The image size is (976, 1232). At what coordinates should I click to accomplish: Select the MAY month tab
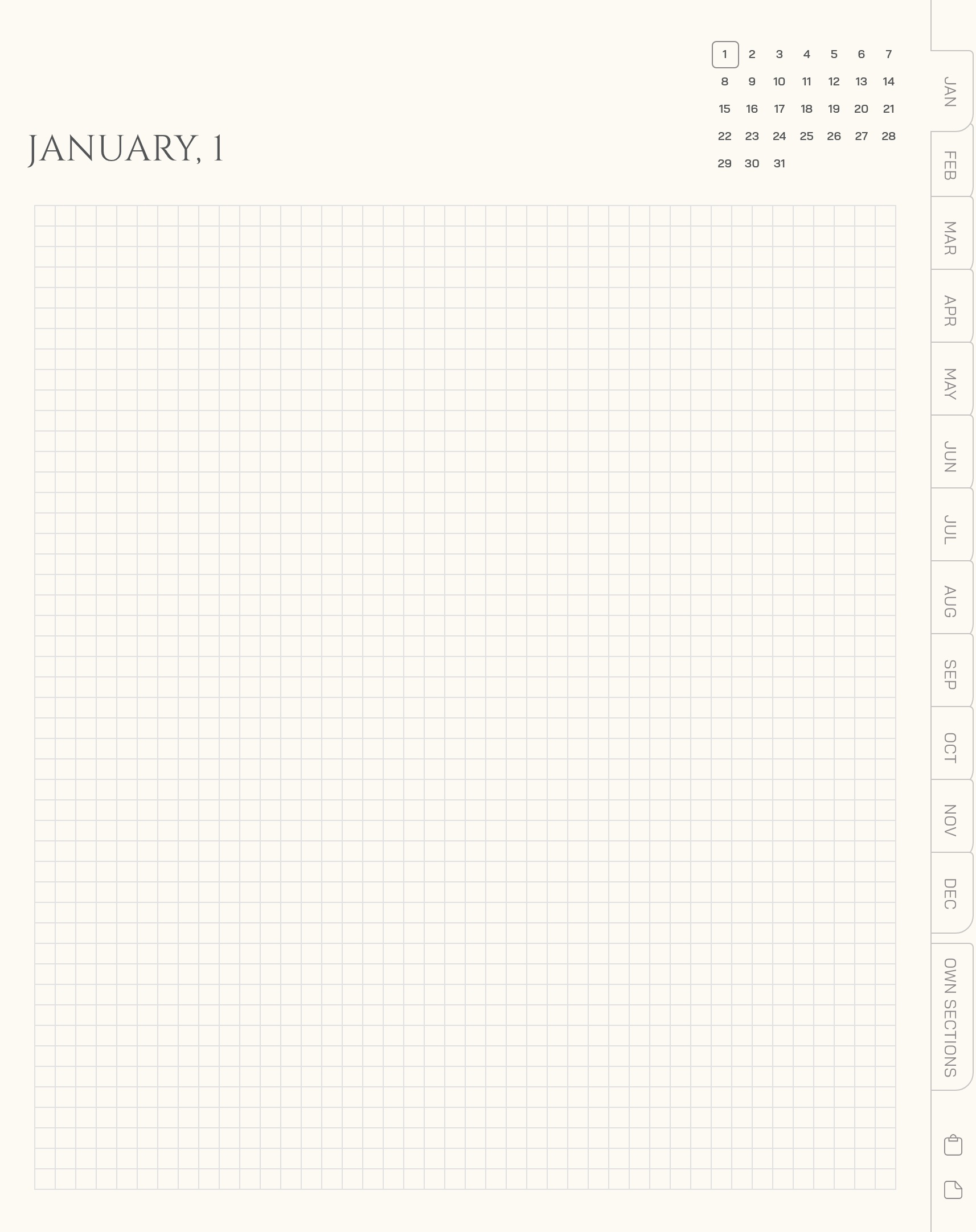click(x=951, y=383)
